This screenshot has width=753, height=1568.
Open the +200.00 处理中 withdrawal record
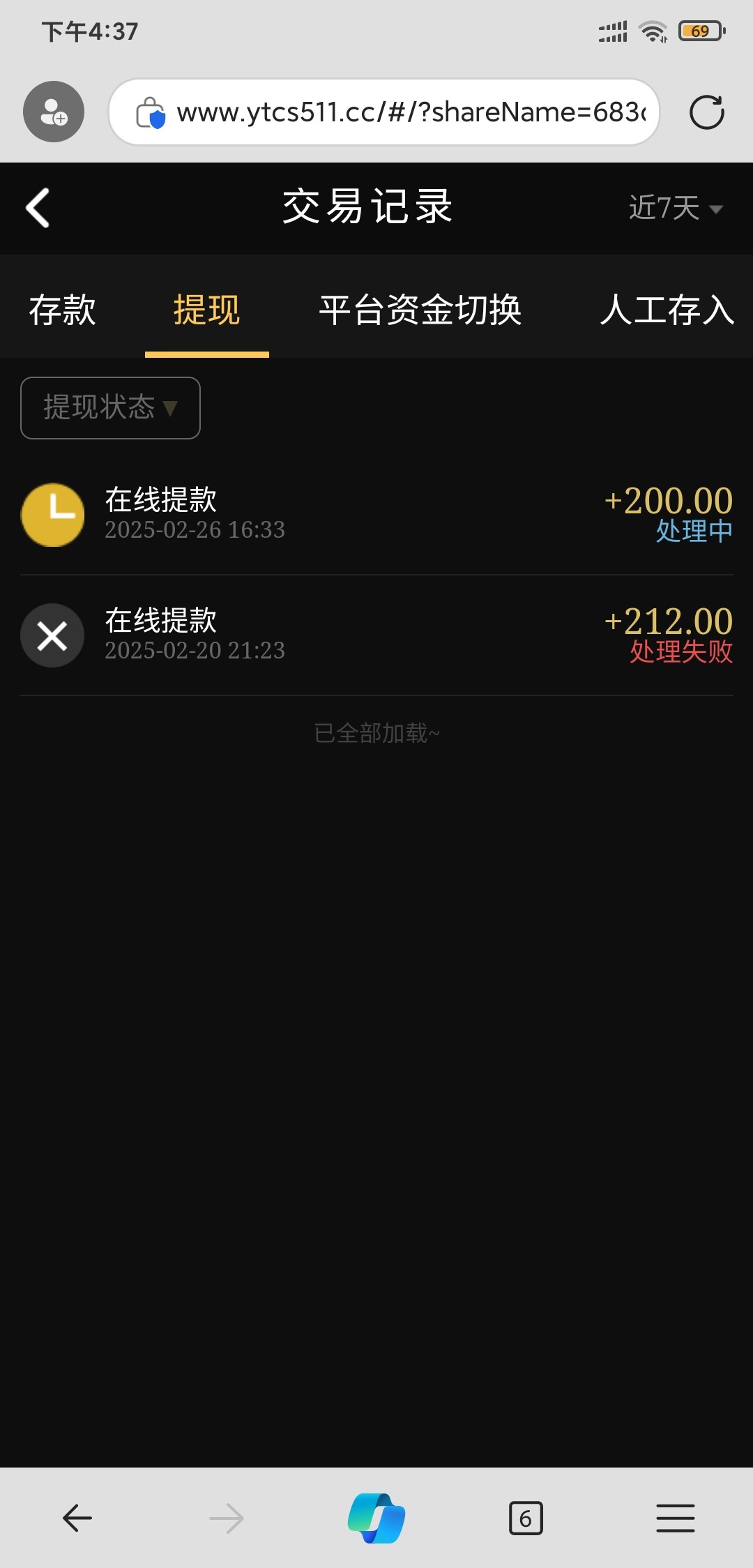(376, 515)
